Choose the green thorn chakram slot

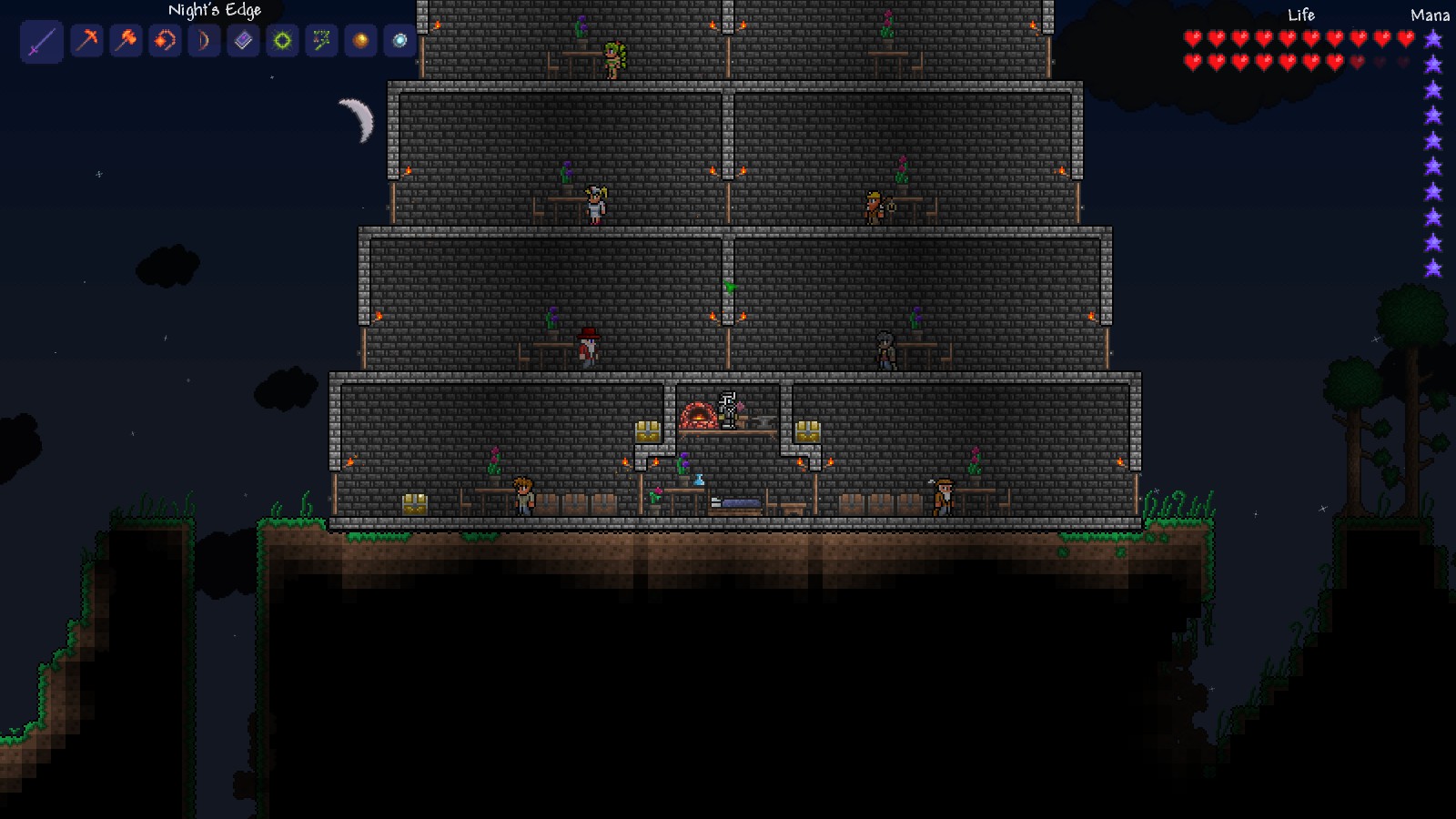coord(283,40)
